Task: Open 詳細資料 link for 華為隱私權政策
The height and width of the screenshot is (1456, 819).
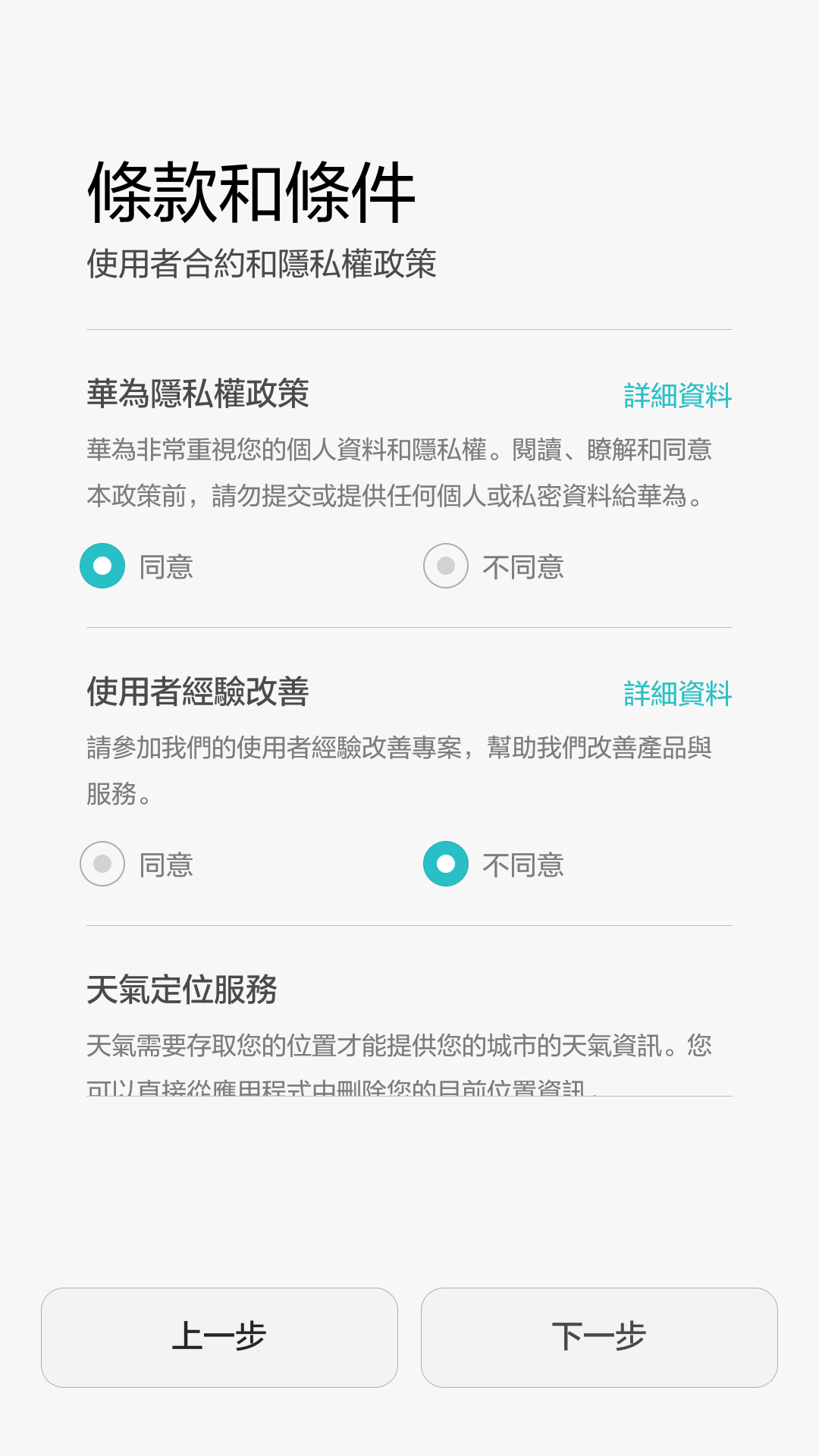Action: (677, 396)
